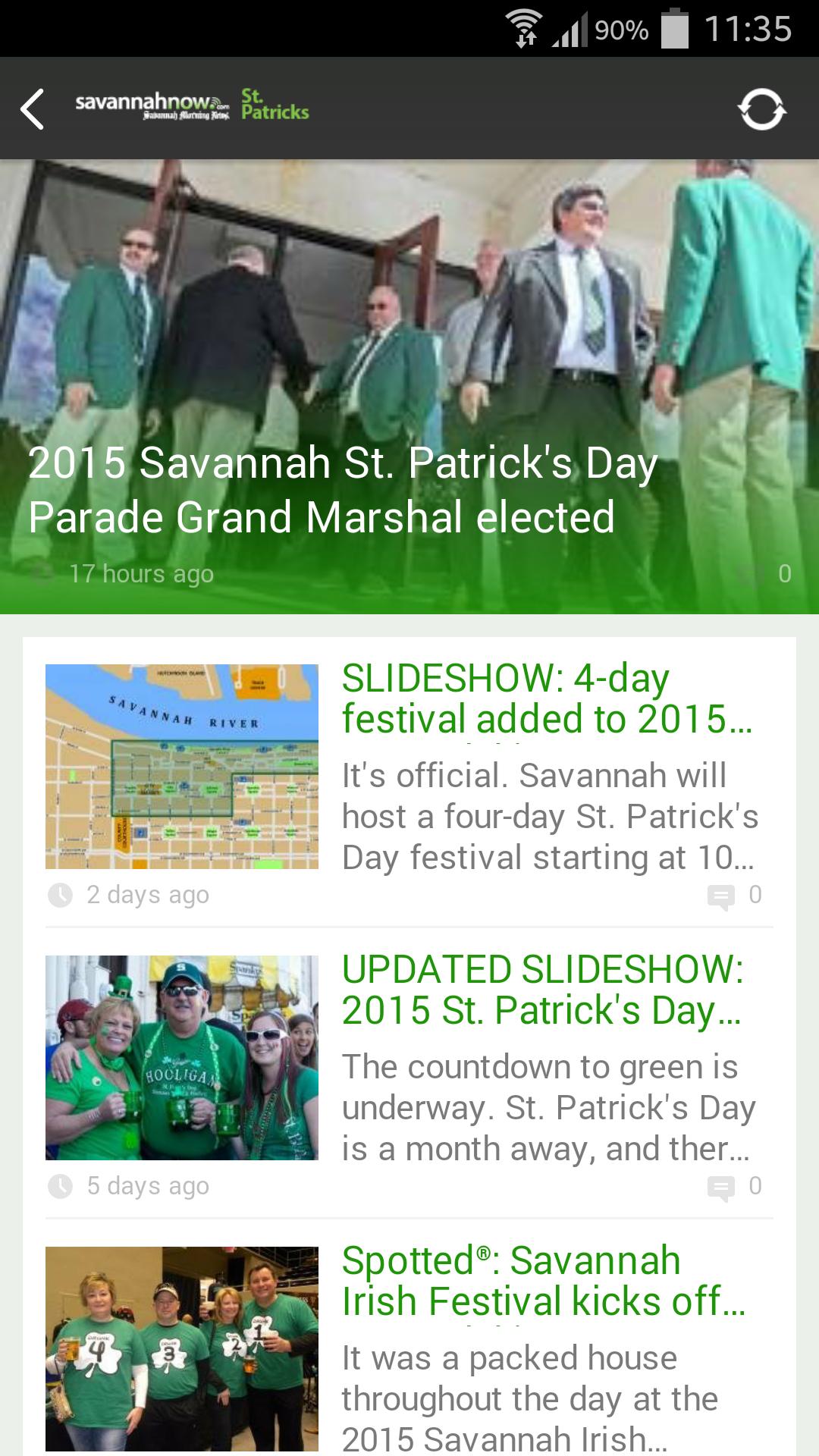The image size is (819, 1456).
Task: Tap the savannahnow St. Patricks logo
Action: click(x=191, y=106)
